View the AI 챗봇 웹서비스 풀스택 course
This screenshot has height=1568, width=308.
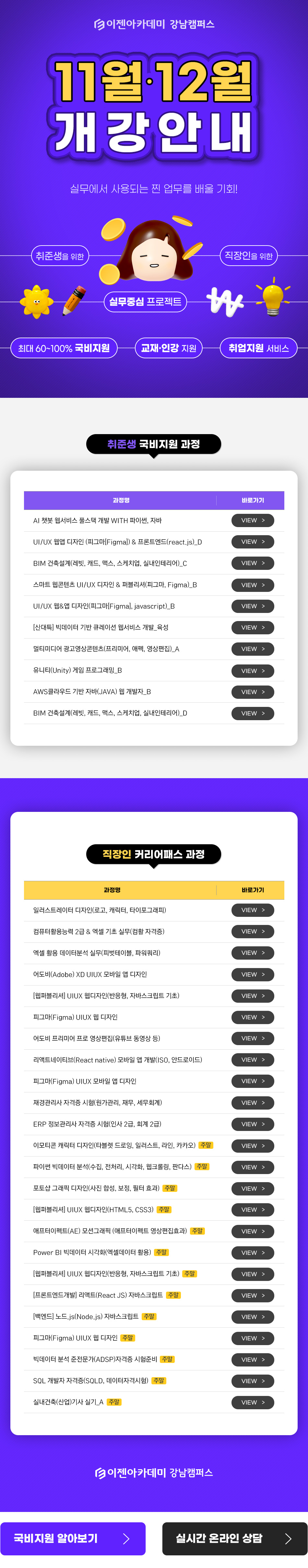(253, 520)
